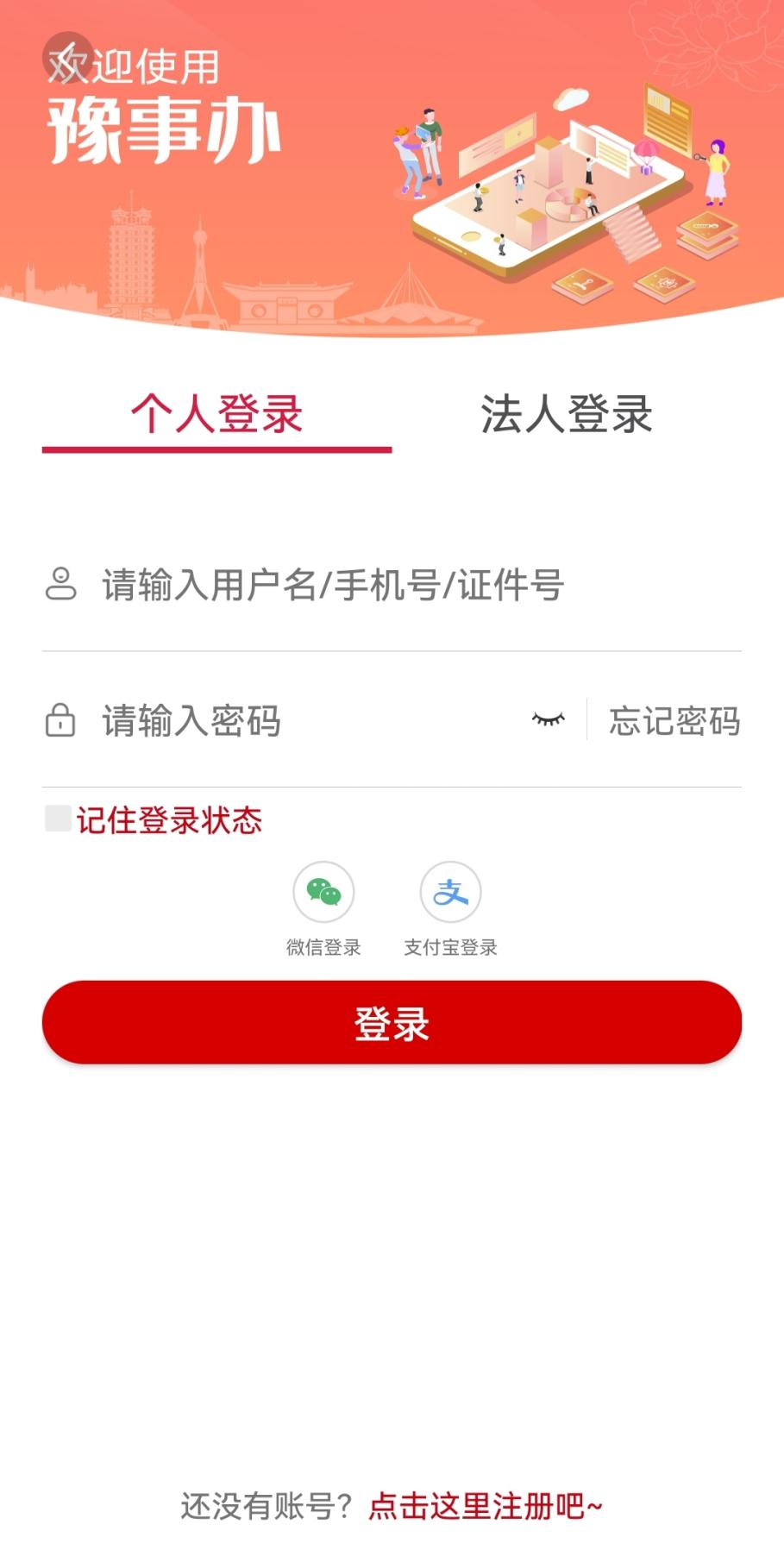Toggle password visibility eye icon

(549, 719)
